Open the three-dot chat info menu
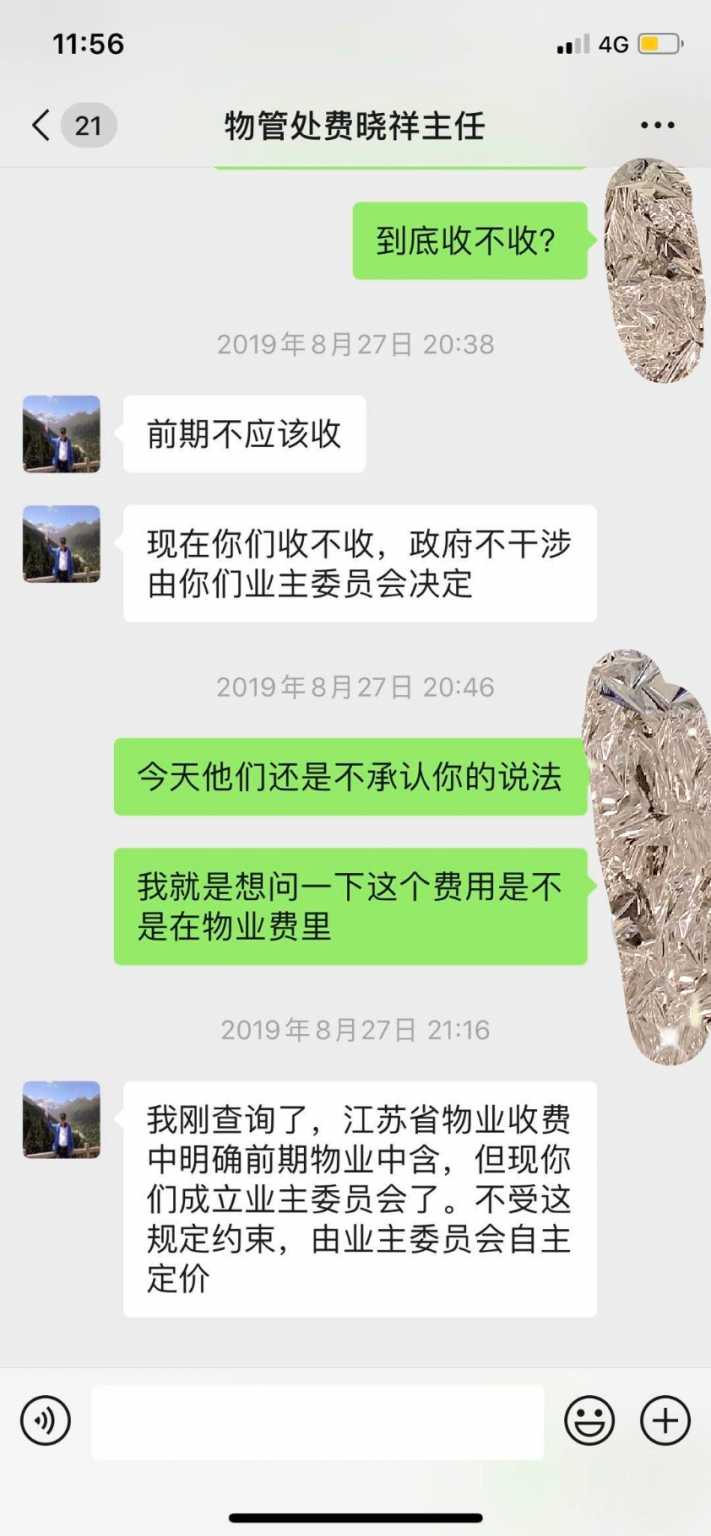The height and width of the screenshot is (1536, 711). coord(657,126)
